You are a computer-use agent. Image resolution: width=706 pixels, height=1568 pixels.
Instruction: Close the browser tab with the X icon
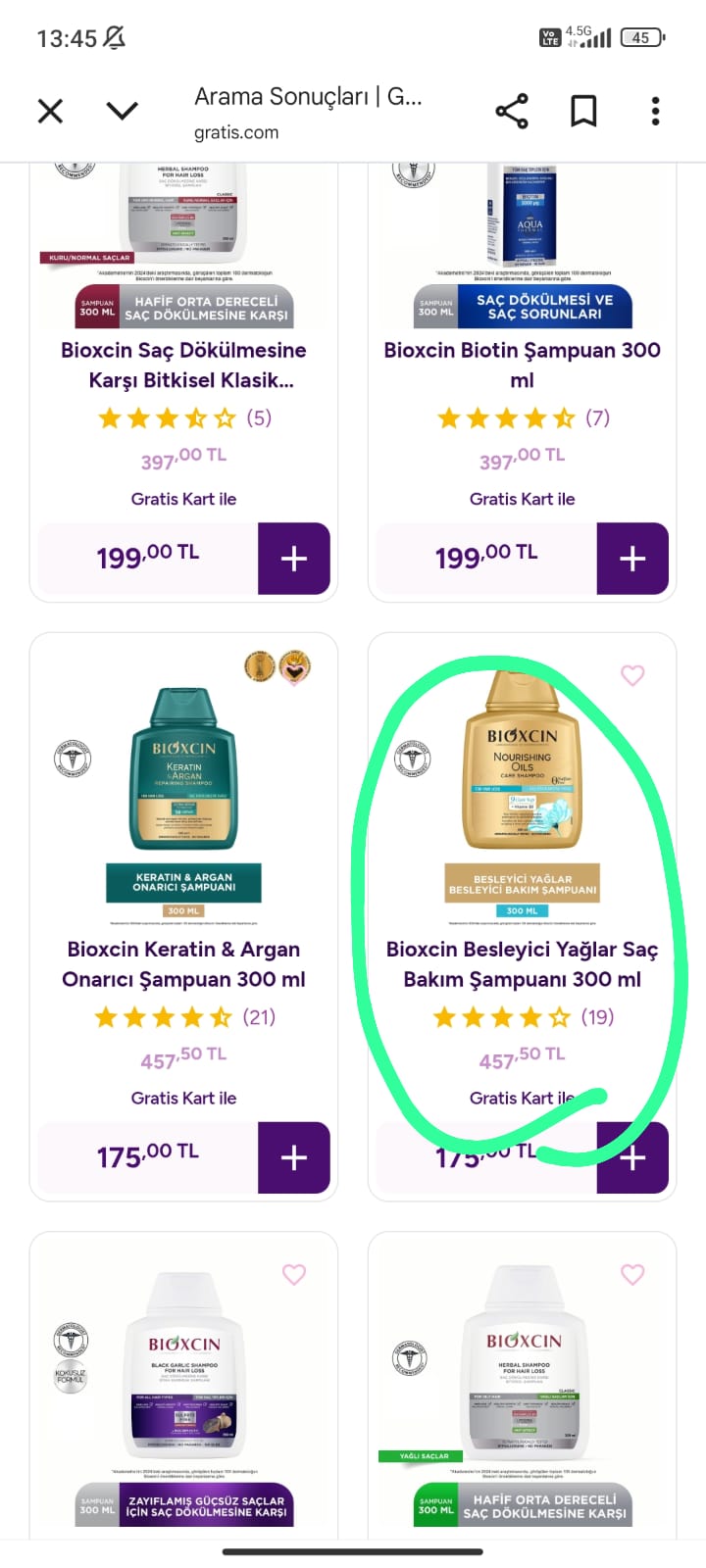coord(50,111)
